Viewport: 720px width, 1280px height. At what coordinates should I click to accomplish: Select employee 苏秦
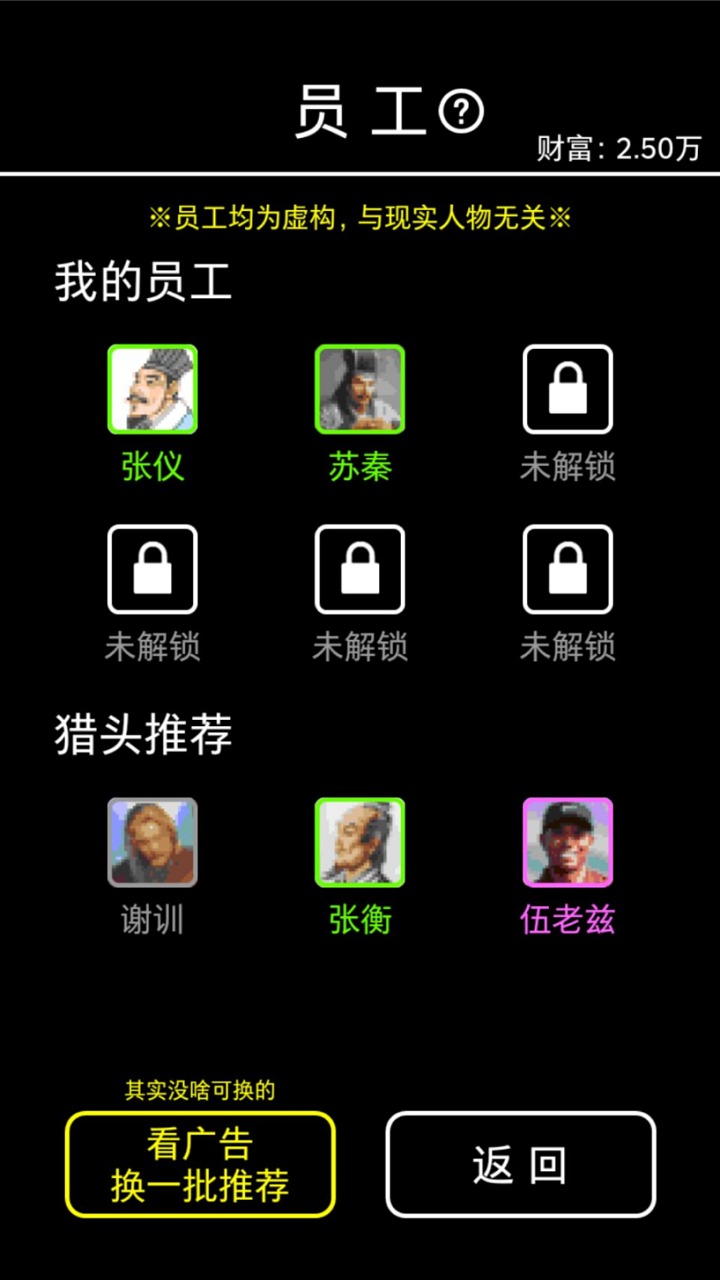360,390
